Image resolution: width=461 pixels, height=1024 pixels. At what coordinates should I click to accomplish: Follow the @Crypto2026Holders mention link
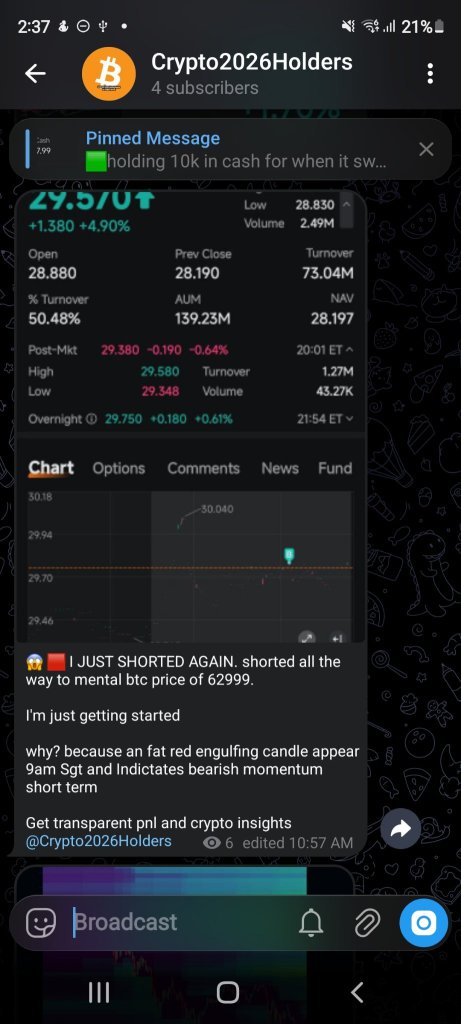point(99,841)
